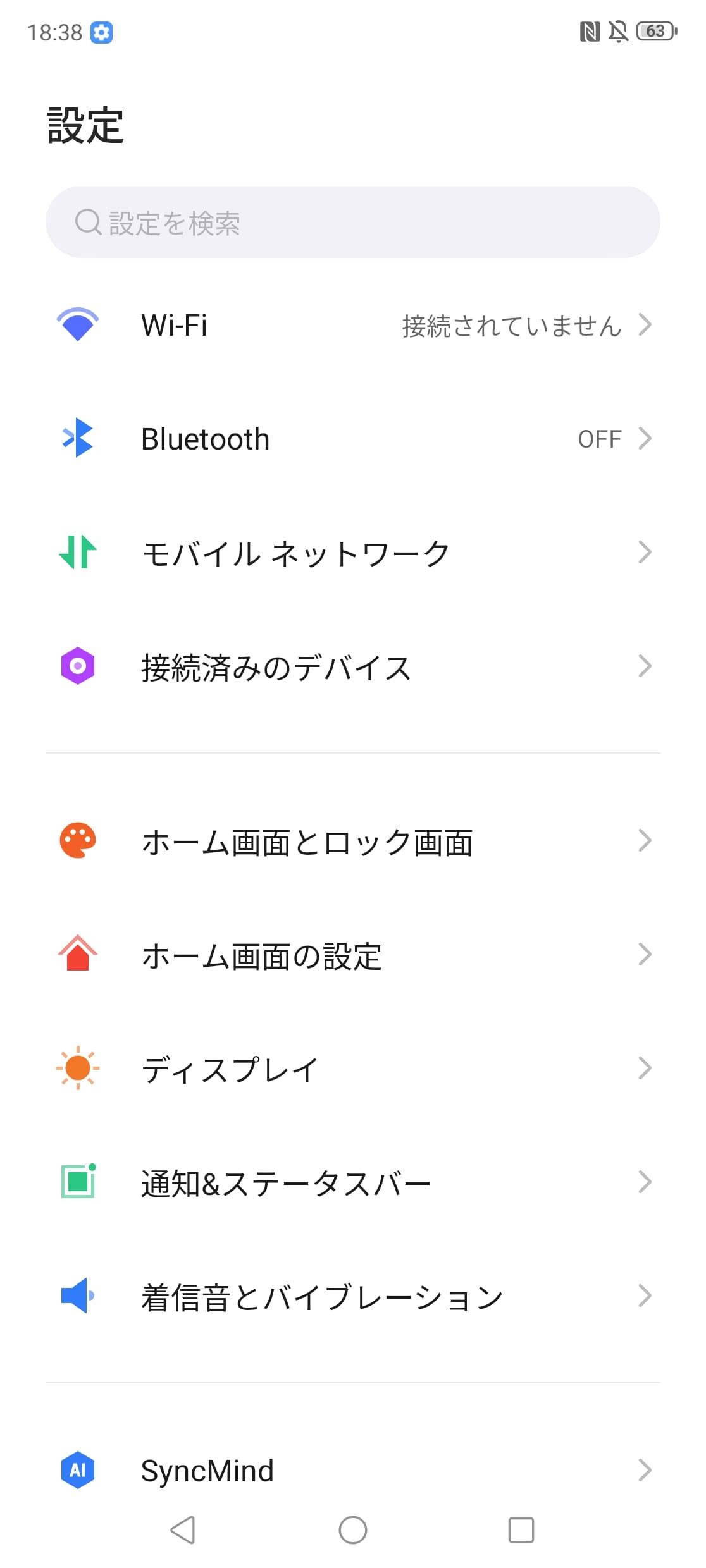This screenshot has width=706, height=1568.
Task: Open the SyncMind AI icon
Action: [x=78, y=1470]
